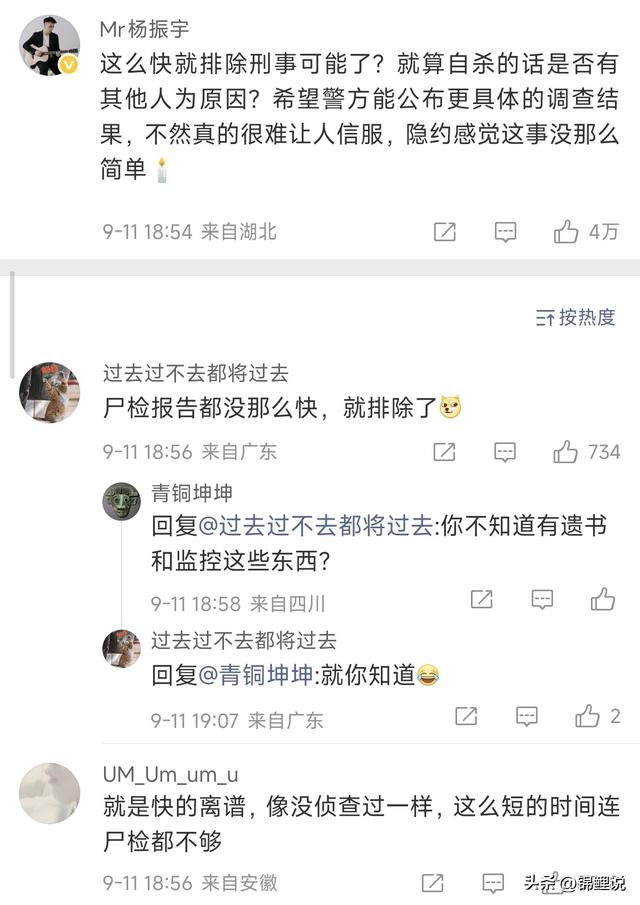Image resolution: width=640 pixels, height=905 pixels.
Task: Repost UM_Um_um_u's comment
Action: (x=433, y=883)
